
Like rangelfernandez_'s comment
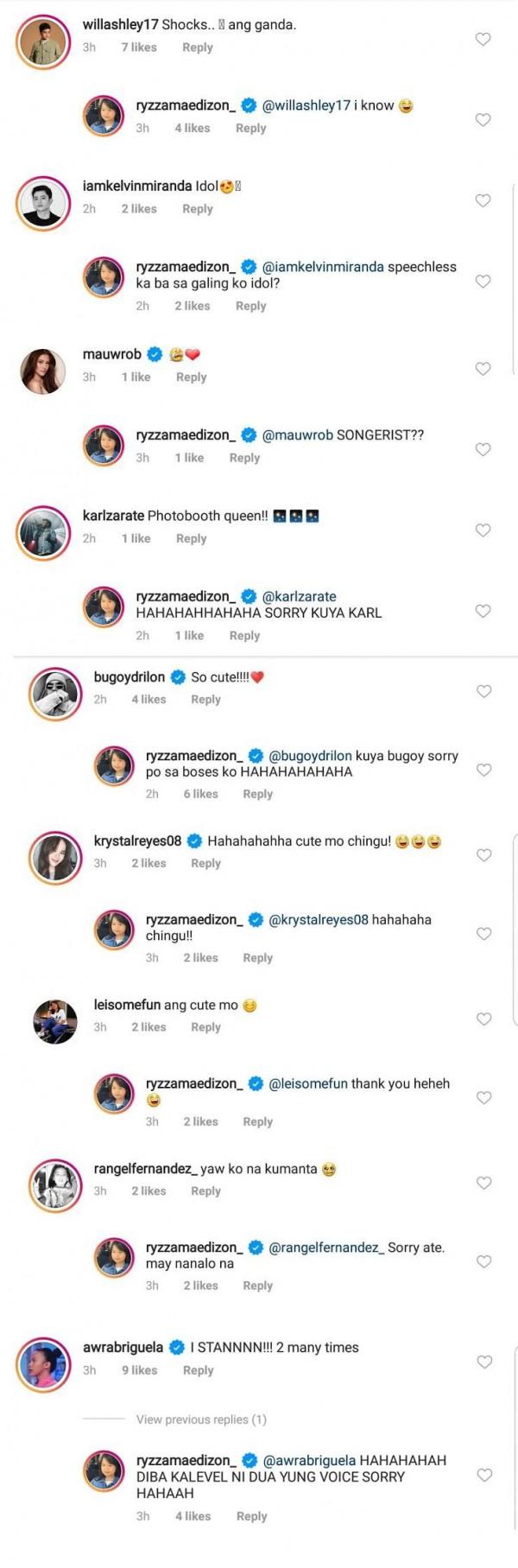(x=484, y=1183)
